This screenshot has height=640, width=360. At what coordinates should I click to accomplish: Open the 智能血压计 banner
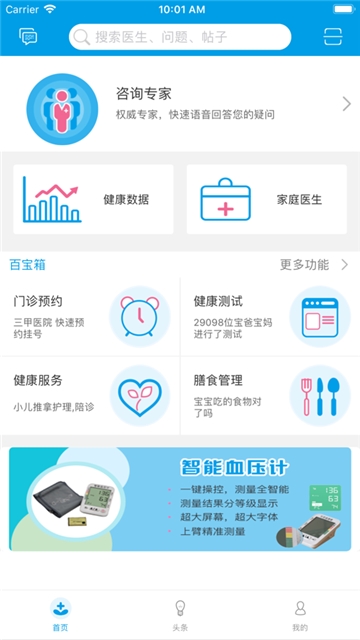[180, 499]
